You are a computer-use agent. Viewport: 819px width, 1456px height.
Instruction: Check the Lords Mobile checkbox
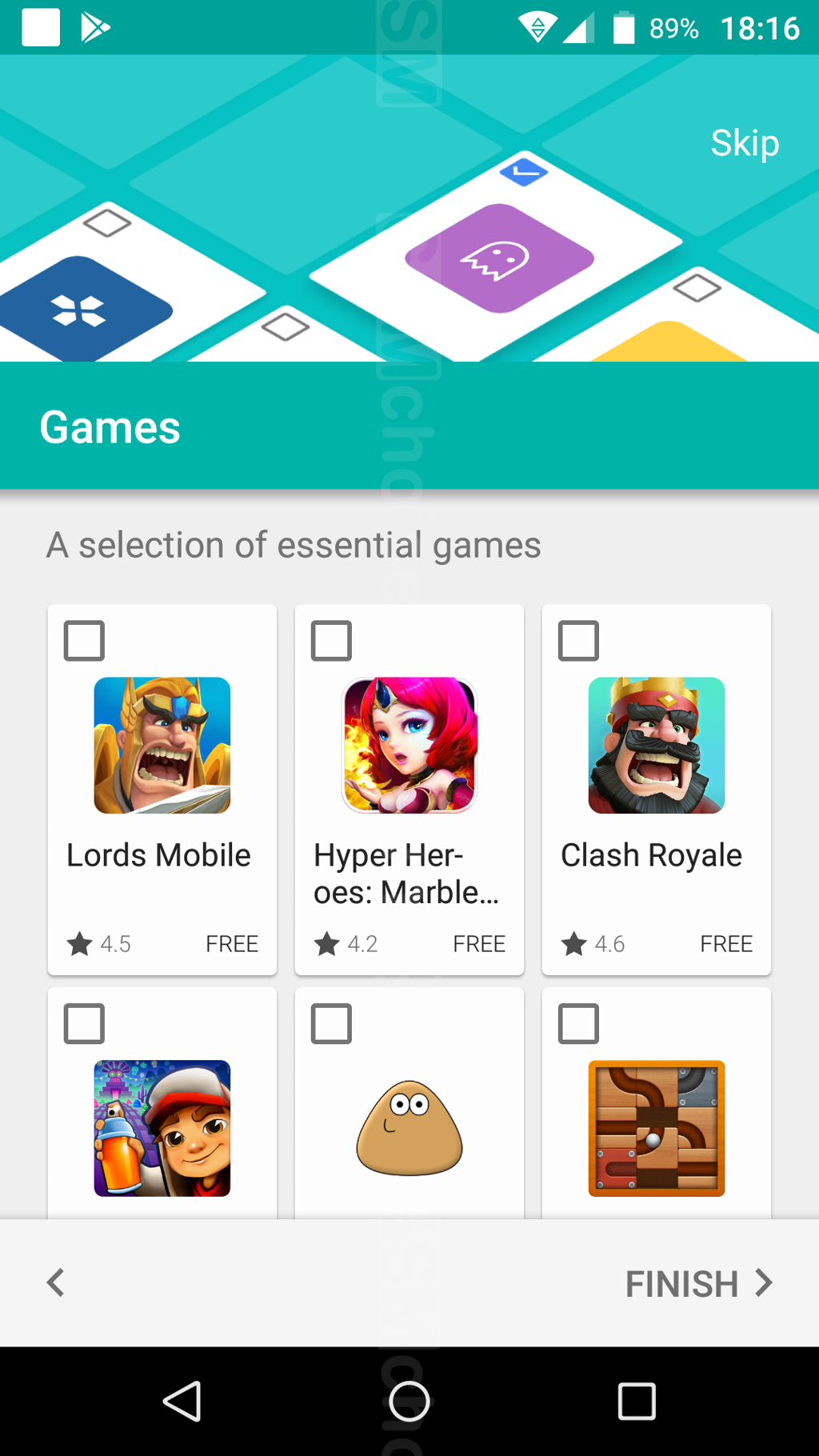click(84, 641)
